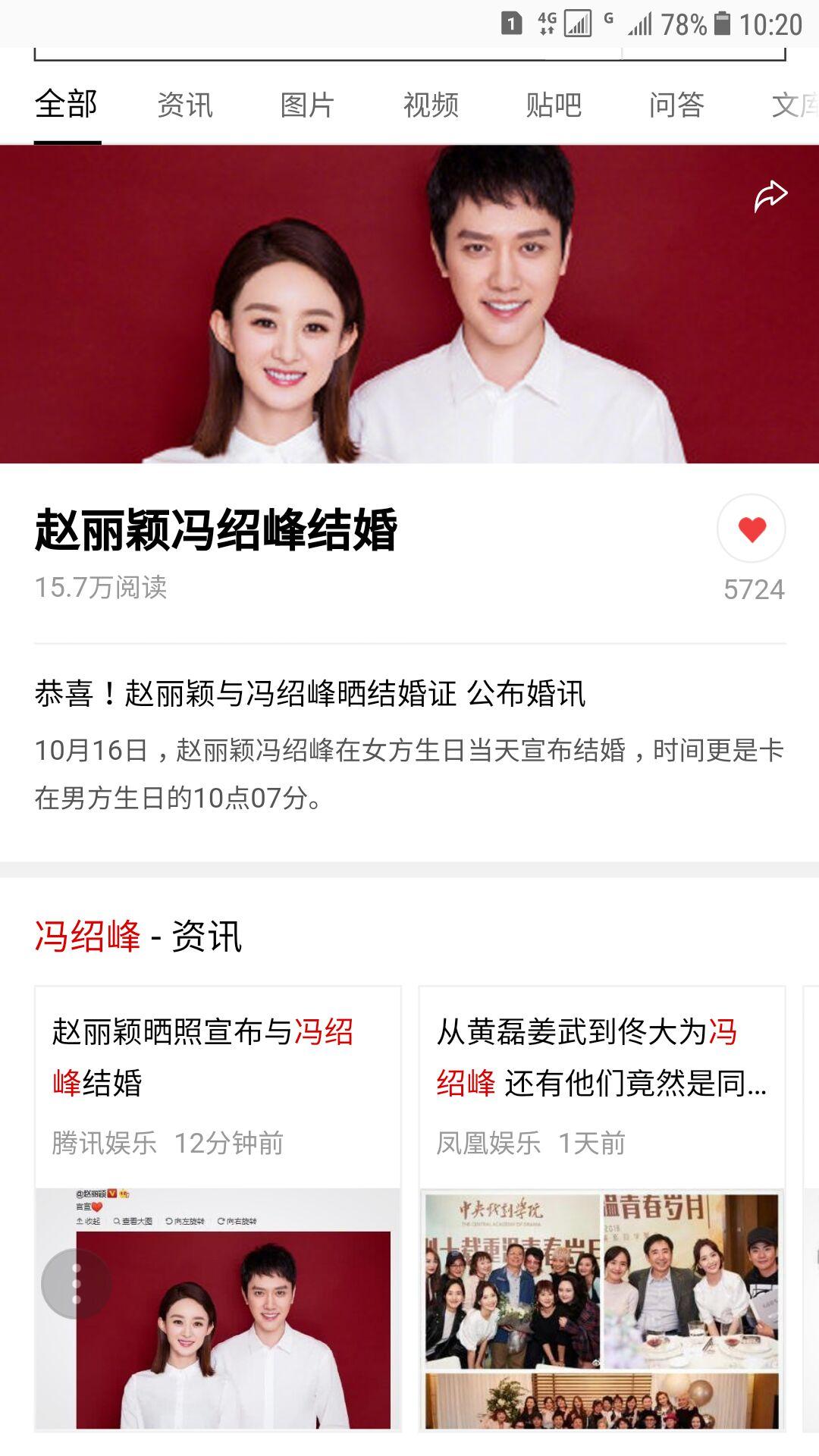
Task: Share the 赵丽颖冯绍峰结婚 topic
Action: coord(770,196)
